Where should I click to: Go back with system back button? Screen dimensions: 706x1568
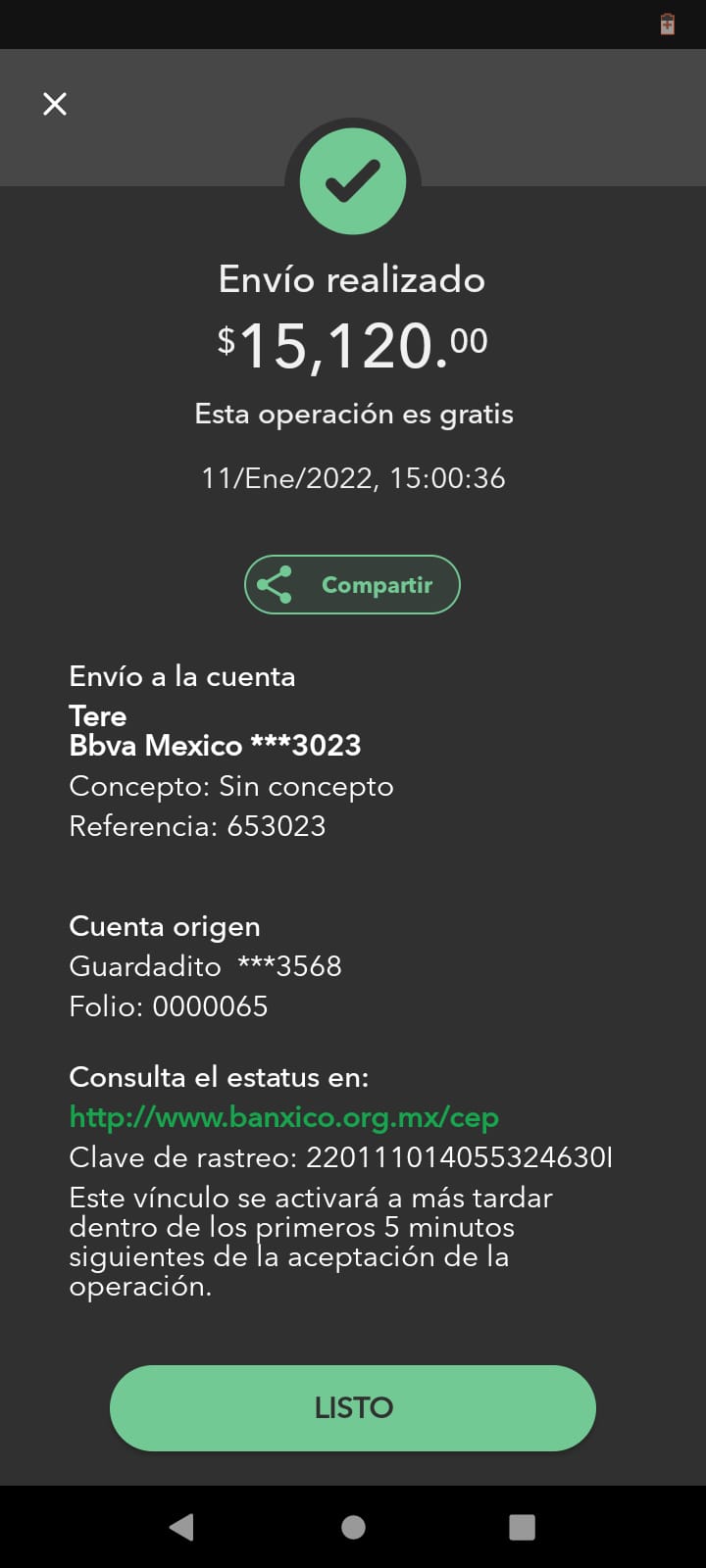[181, 1527]
